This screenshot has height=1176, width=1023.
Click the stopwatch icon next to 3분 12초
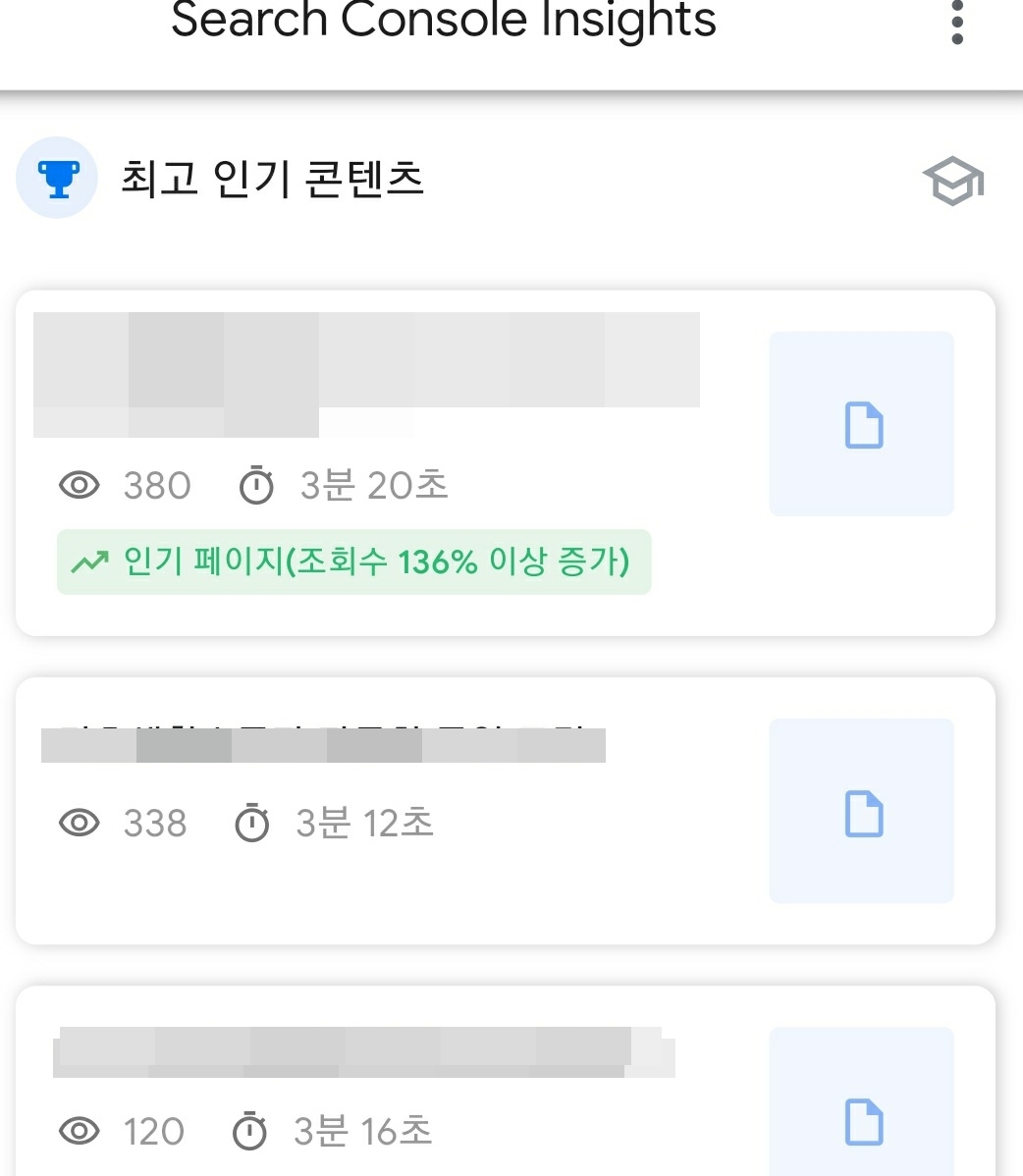(x=253, y=824)
